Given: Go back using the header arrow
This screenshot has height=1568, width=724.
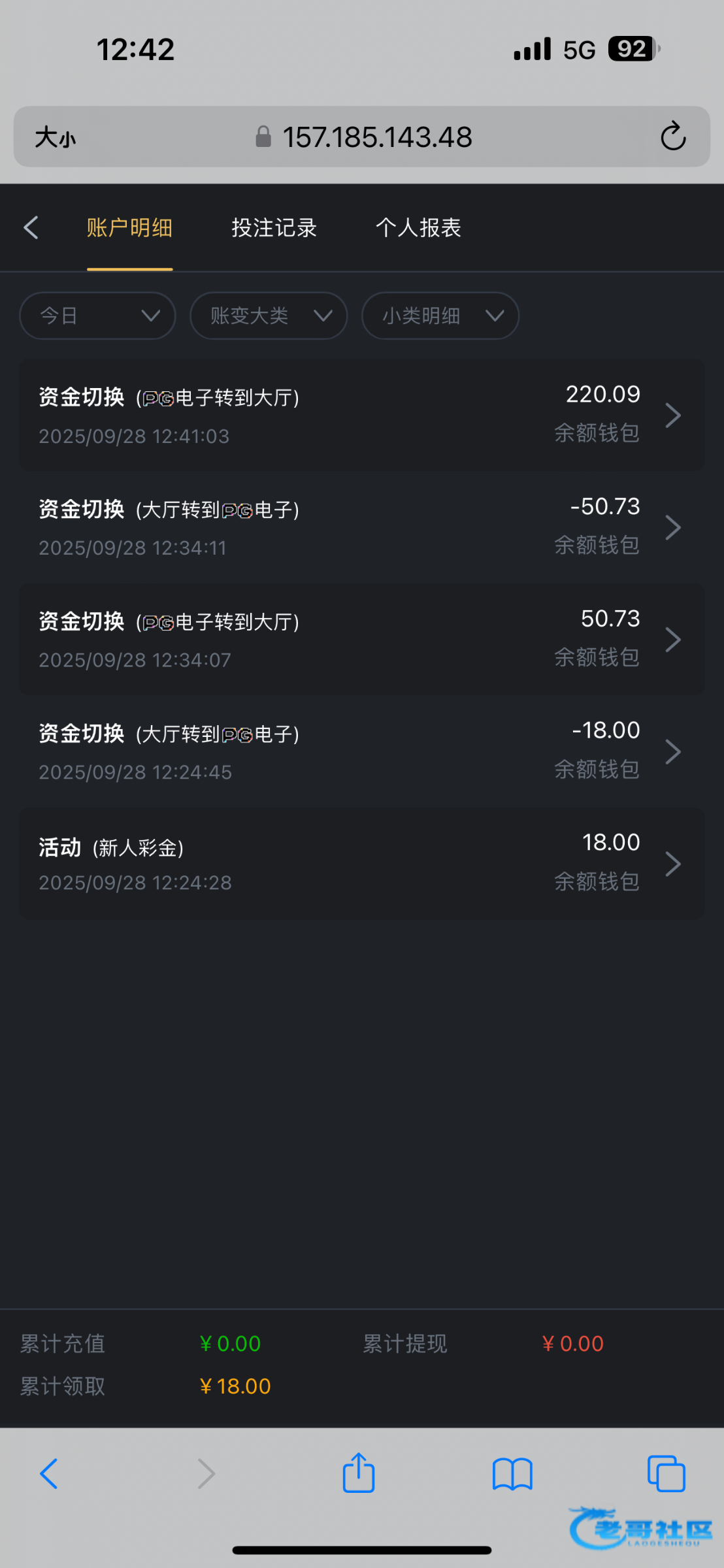Looking at the screenshot, I should pyautogui.click(x=31, y=228).
